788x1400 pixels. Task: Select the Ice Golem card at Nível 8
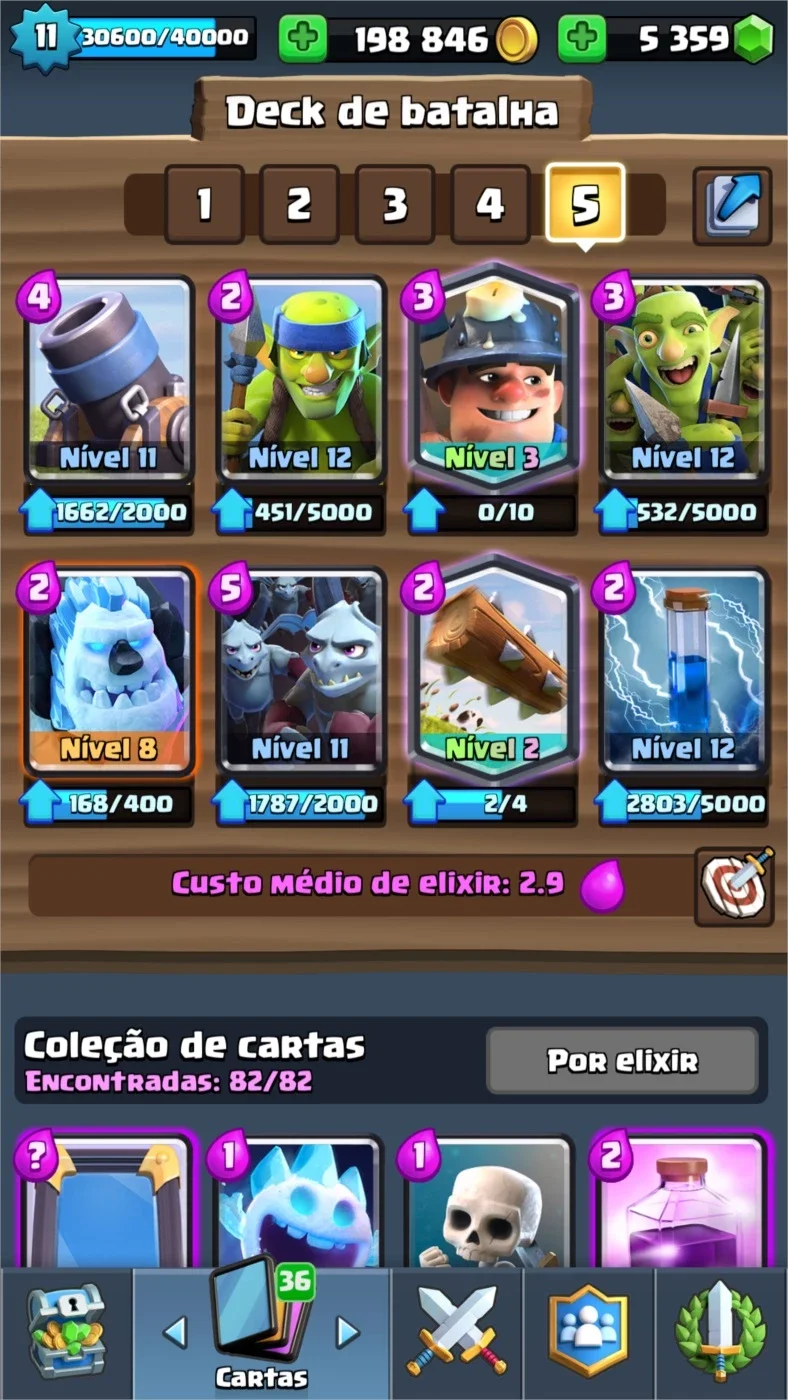pyautogui.click(x=109, y=670)
